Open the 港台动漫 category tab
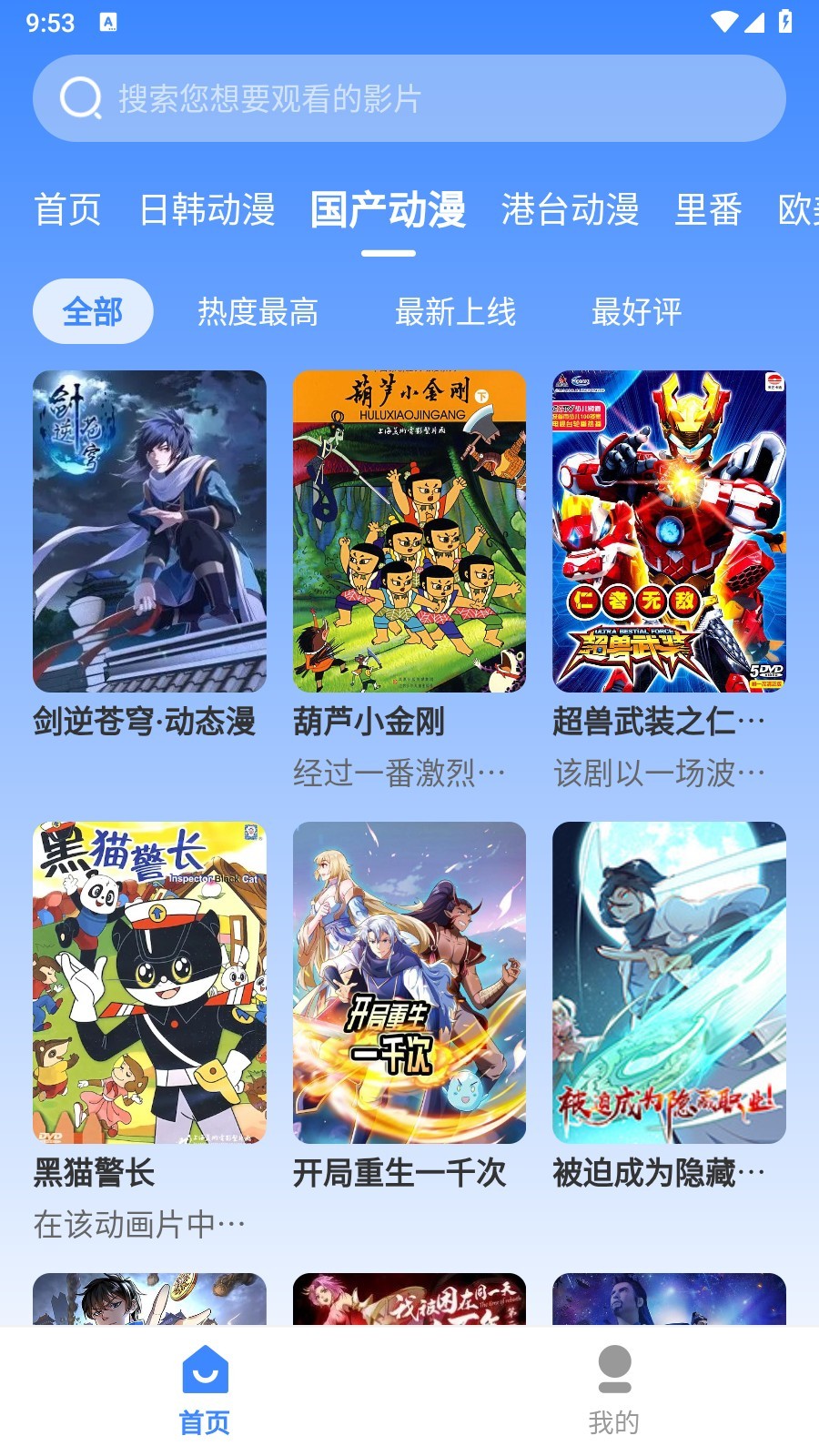Screen dimensions: 819x1456 click(571, 208)
